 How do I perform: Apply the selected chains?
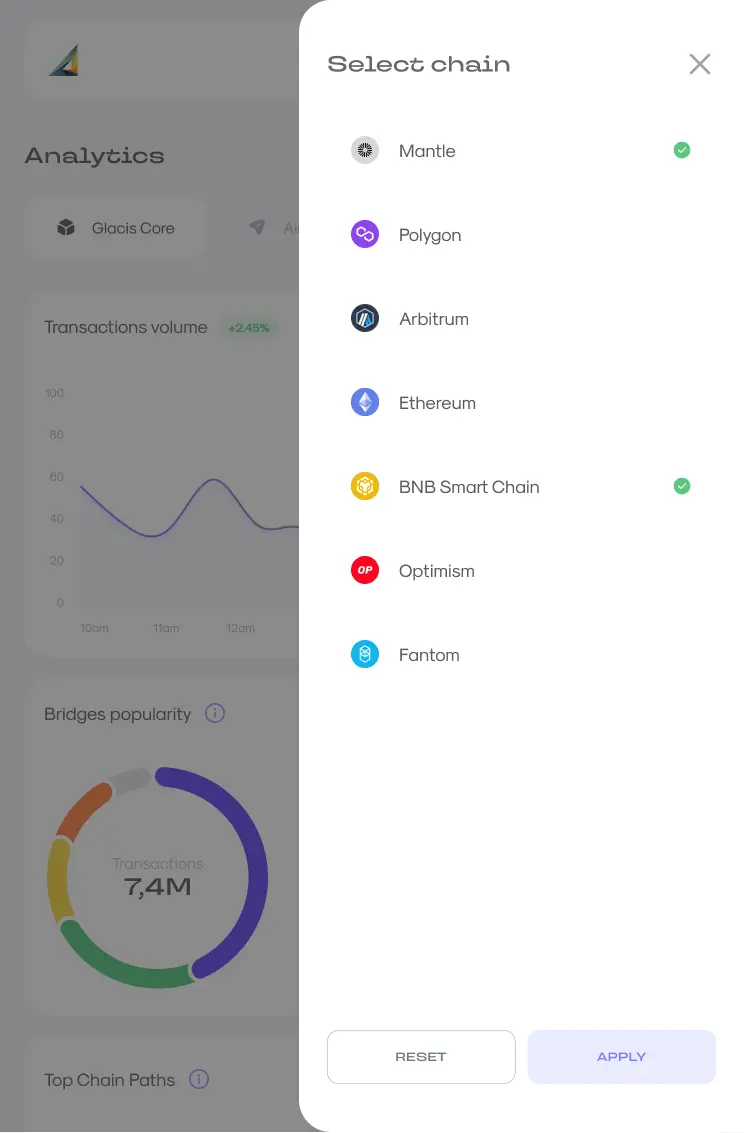pos(621,1057)
